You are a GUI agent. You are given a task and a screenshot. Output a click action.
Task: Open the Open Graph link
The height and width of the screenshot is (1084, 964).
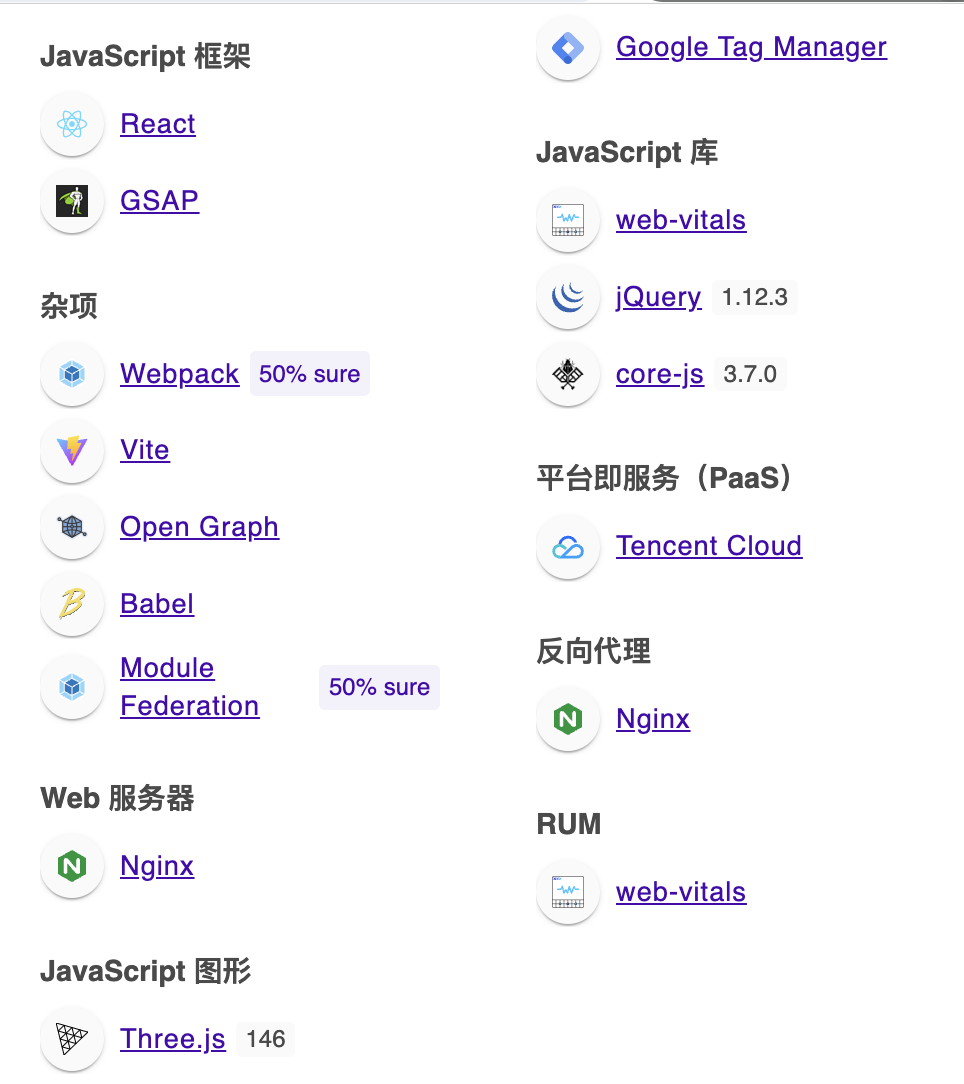click(199, 527)
